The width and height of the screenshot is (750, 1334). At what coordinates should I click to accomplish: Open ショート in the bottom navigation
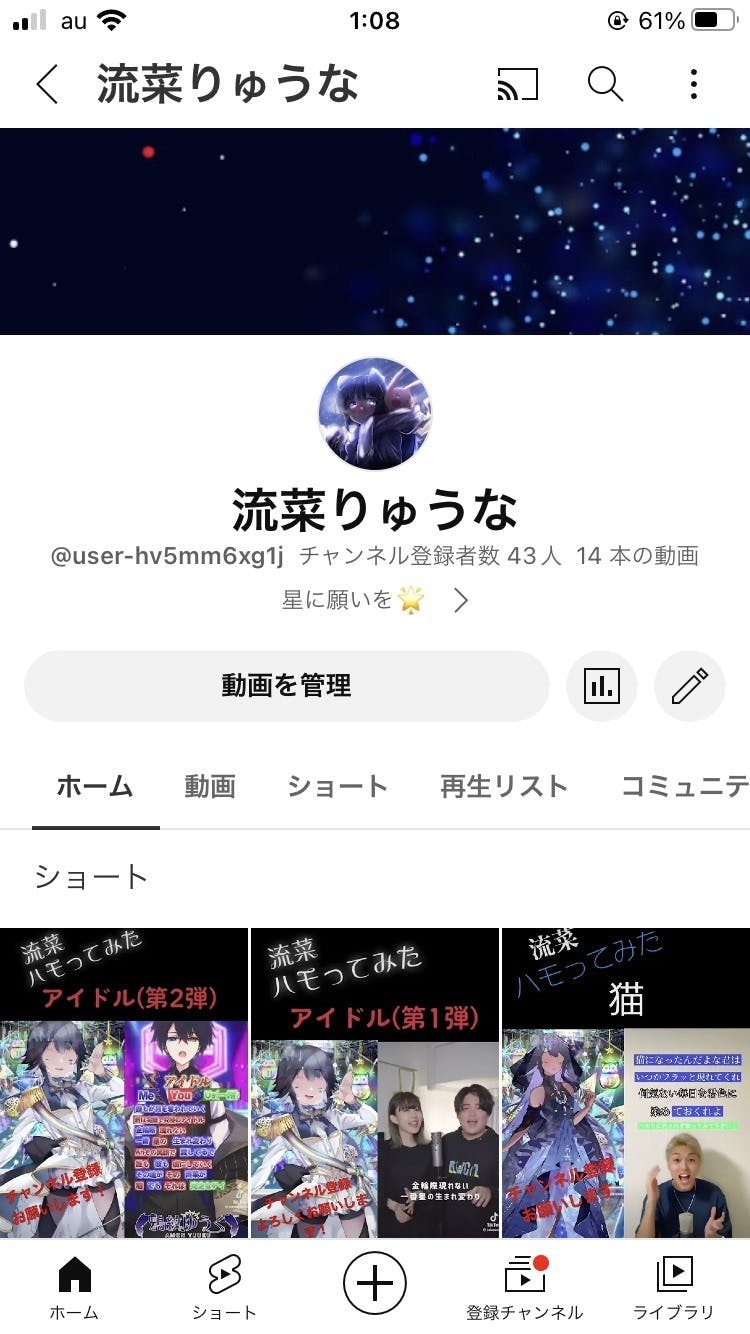pyautogui.click(x=224, y=1288)
